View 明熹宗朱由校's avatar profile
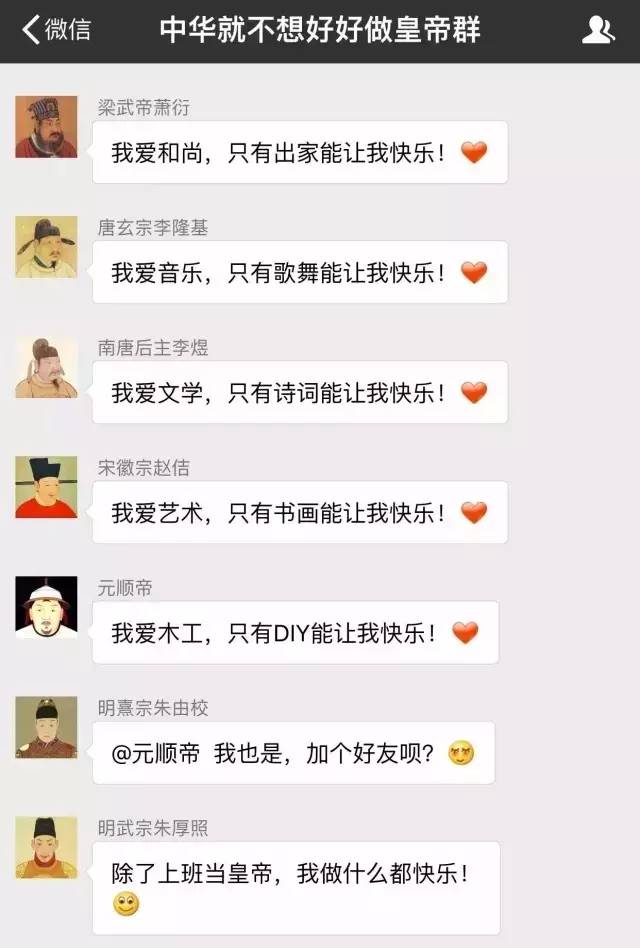This screenshot has width=640, height=948. click(46, 727)
